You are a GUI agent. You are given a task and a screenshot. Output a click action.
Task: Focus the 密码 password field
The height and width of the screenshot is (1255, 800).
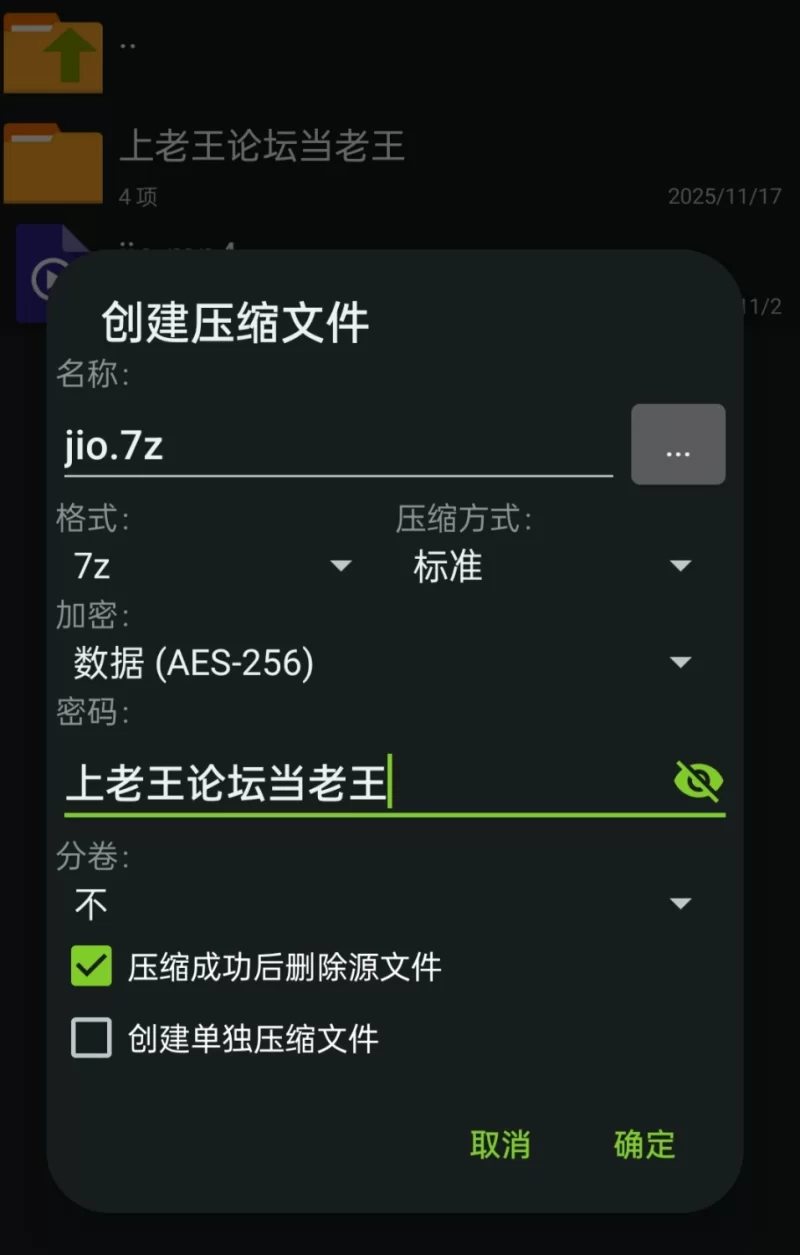[360, 783]
